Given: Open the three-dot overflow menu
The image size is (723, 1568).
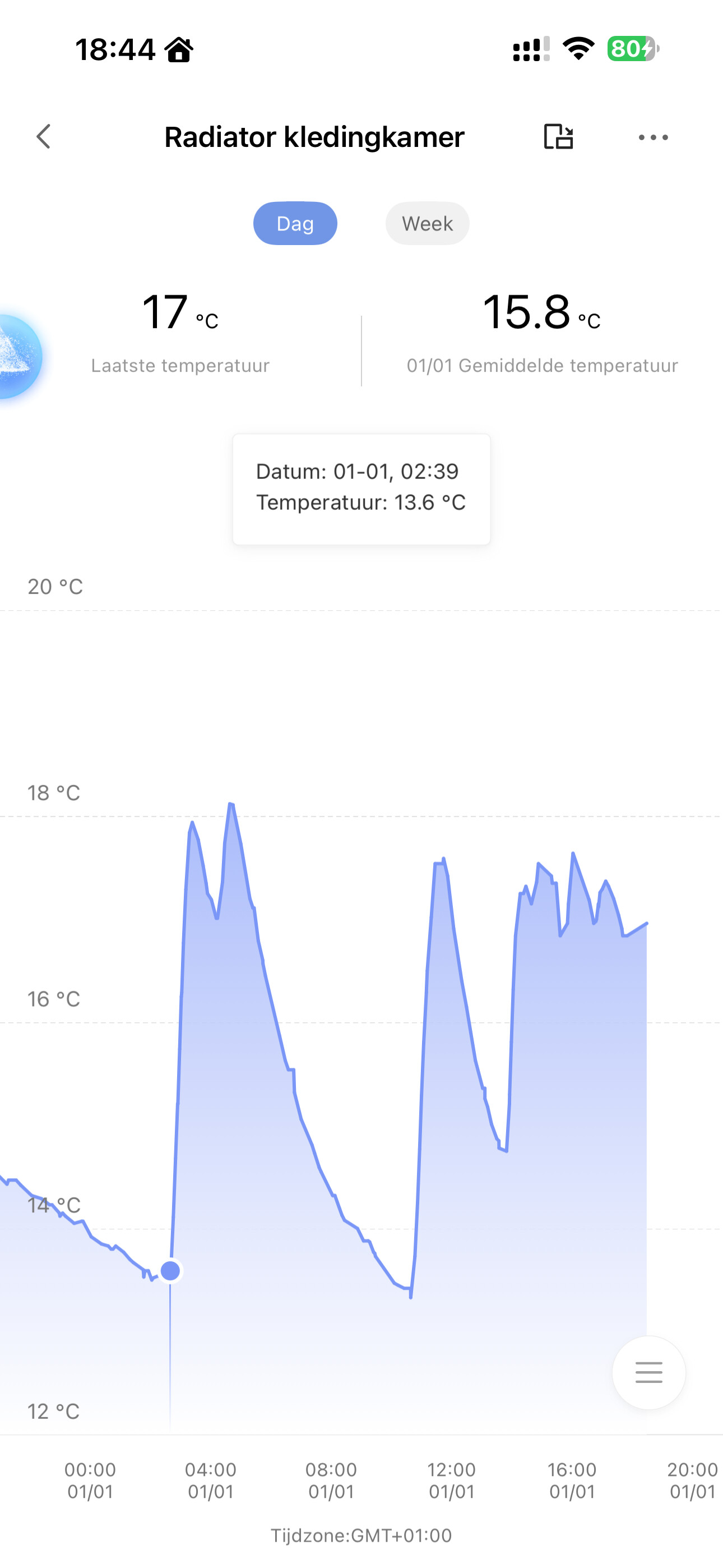Looking at the screenshot, I should point(653,137).
